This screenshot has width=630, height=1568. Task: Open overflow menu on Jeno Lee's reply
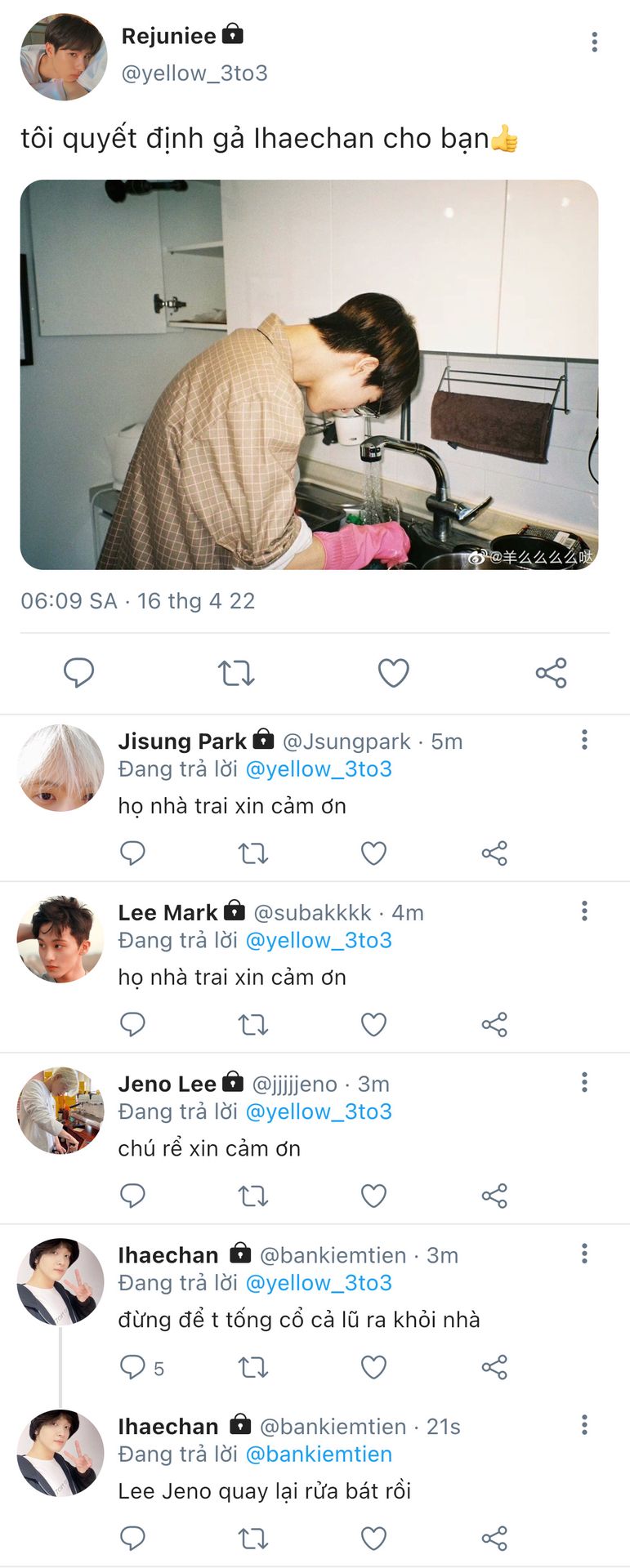[584, 1083]
